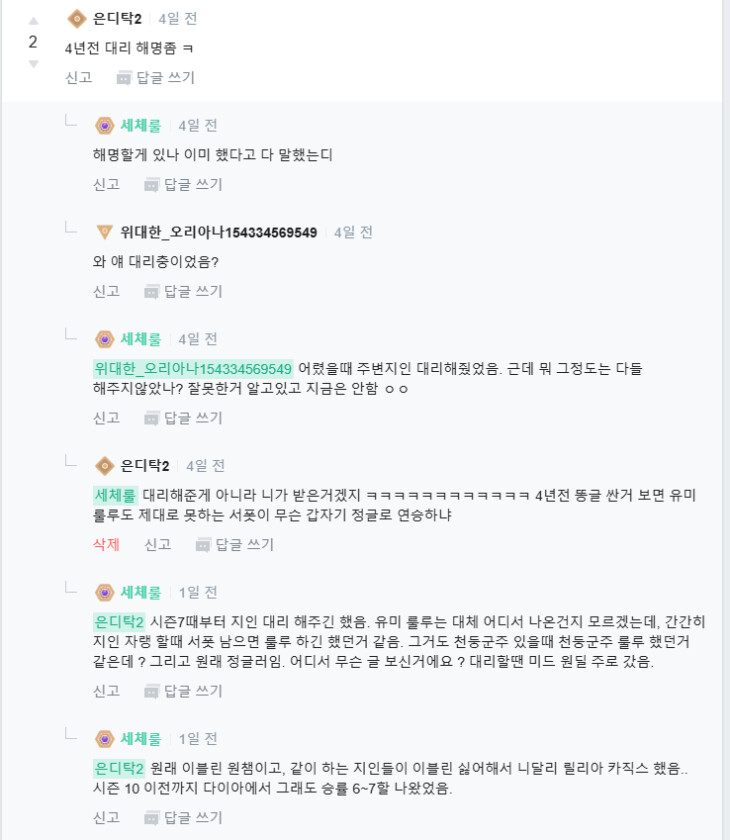730x840 pixels.
Task: Reply to "해명할게 있나 이미 했다고" comment
Action: coord(184,184)
